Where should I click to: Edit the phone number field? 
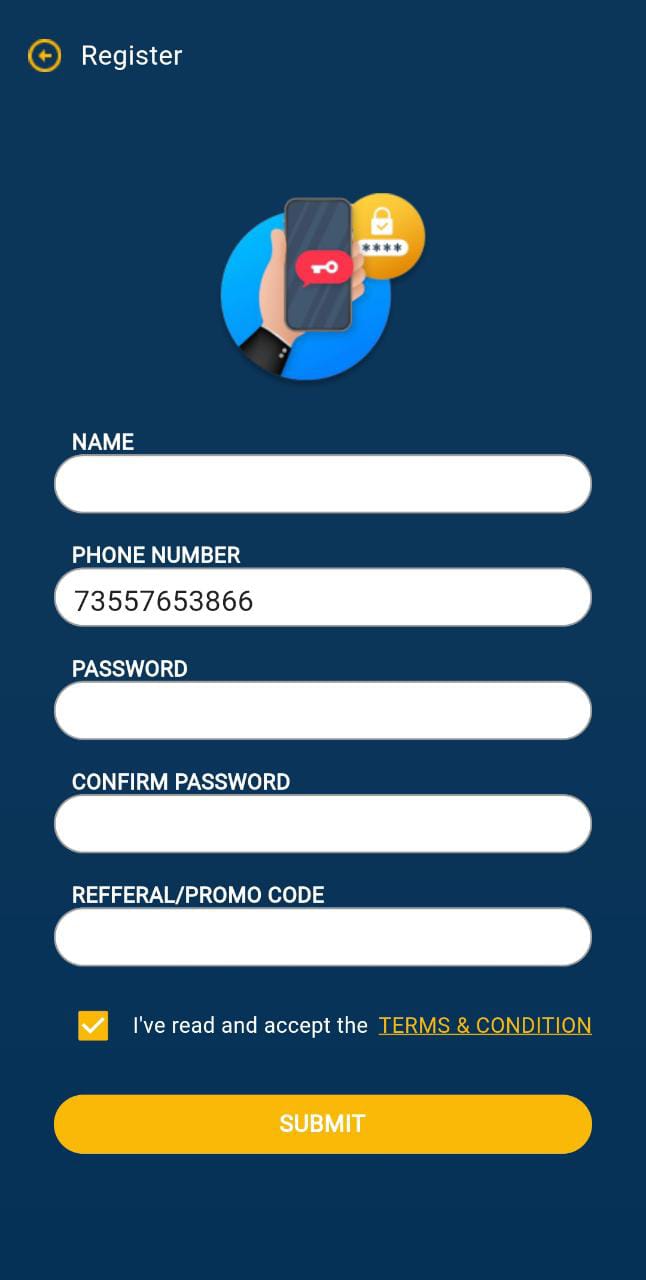coord(323,597)
